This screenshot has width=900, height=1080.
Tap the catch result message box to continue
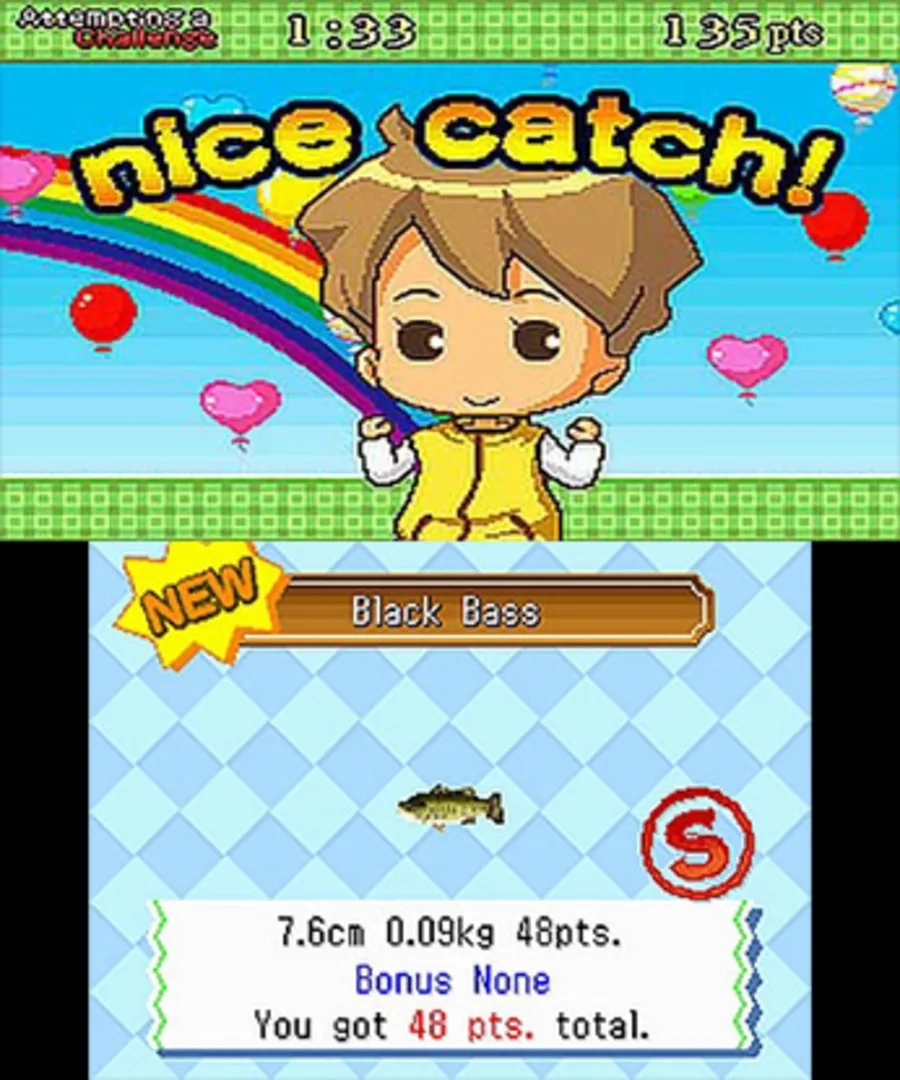click(x=450, y=979)
